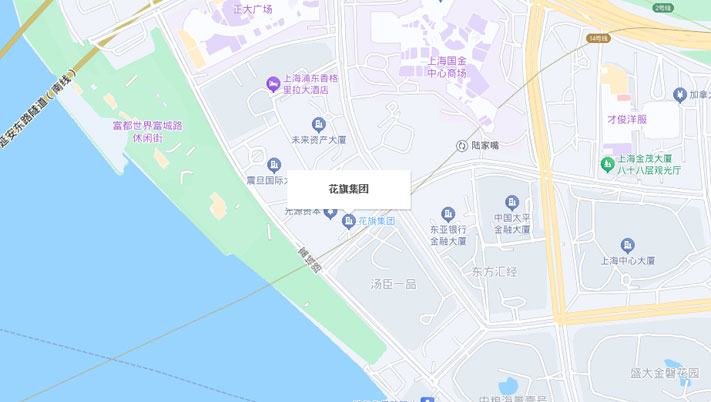711x402 pixels.
Task: Open the 震旦国际大楼 building marker
Action: coord(274,165)
